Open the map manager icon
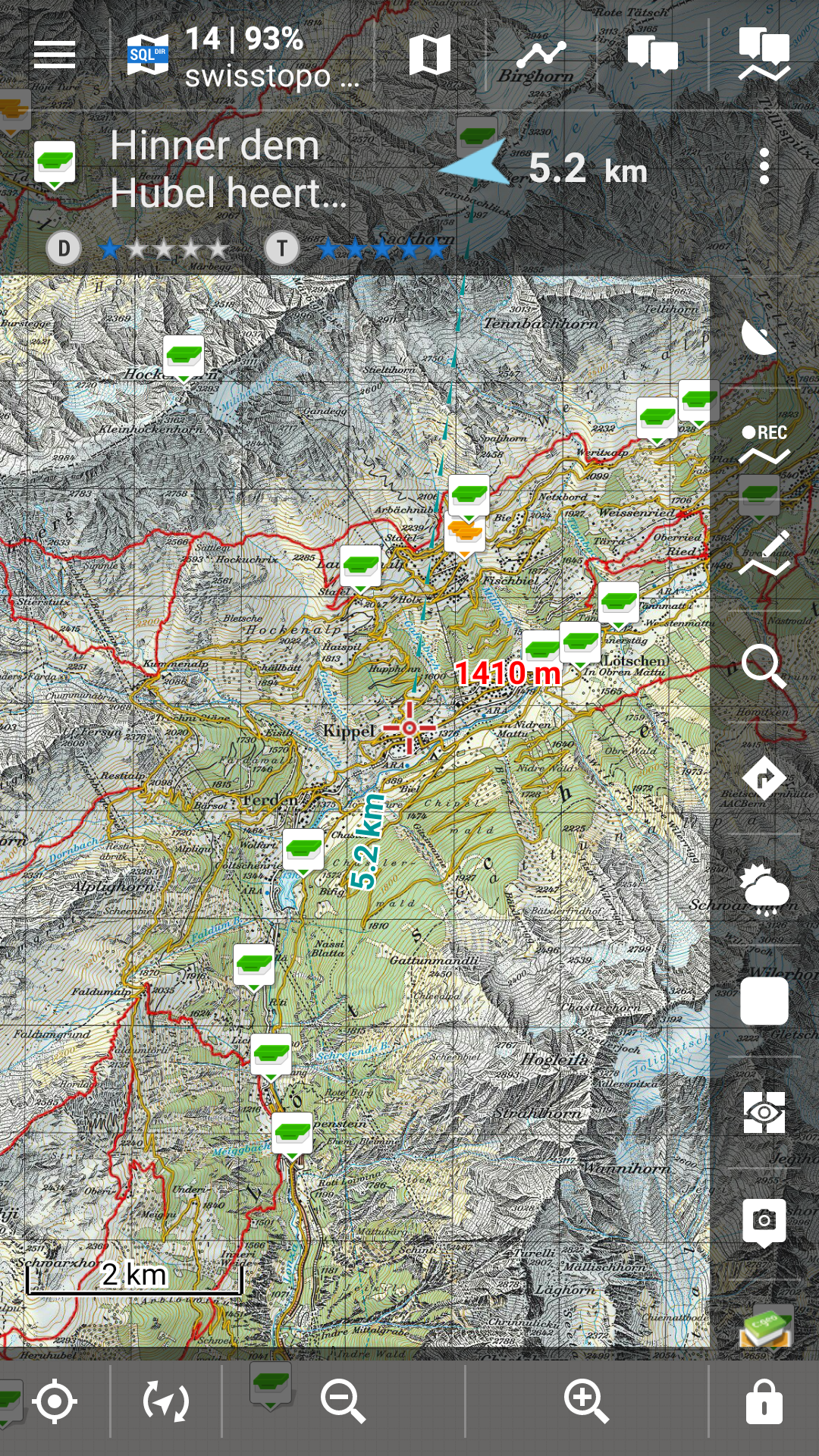Image resolution: width=819 pixels, height=1456 pixels. point(429,55)
